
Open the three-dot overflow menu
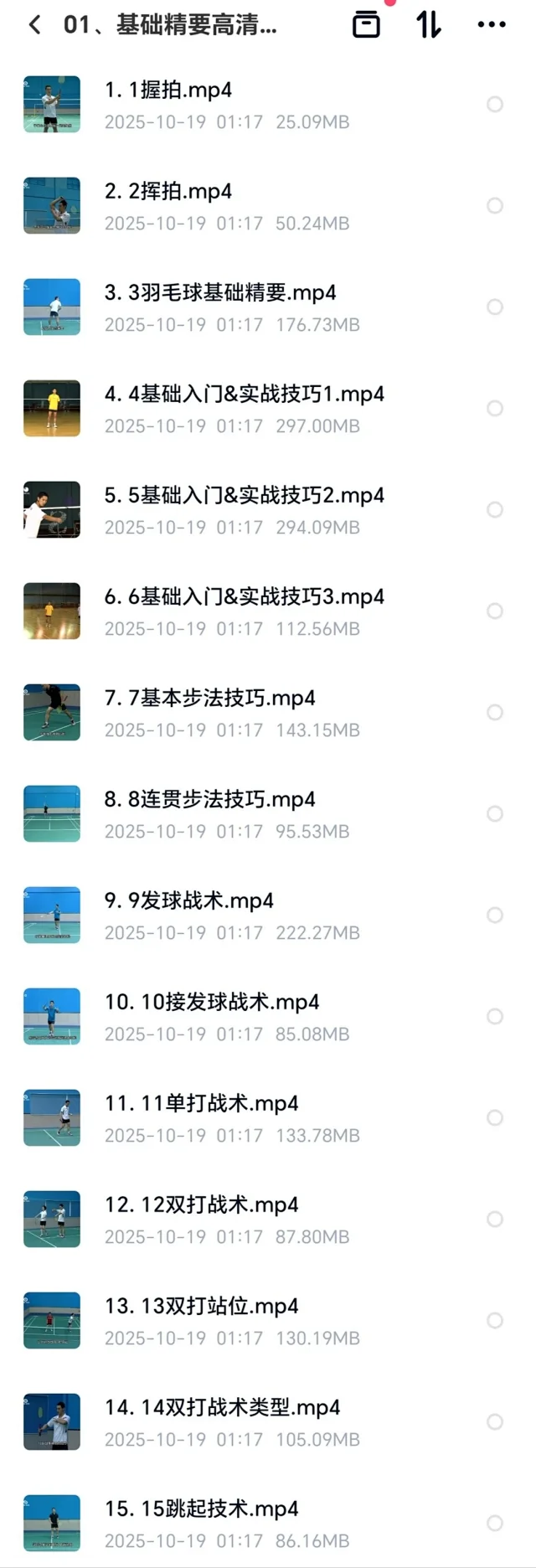click(492, 24)
